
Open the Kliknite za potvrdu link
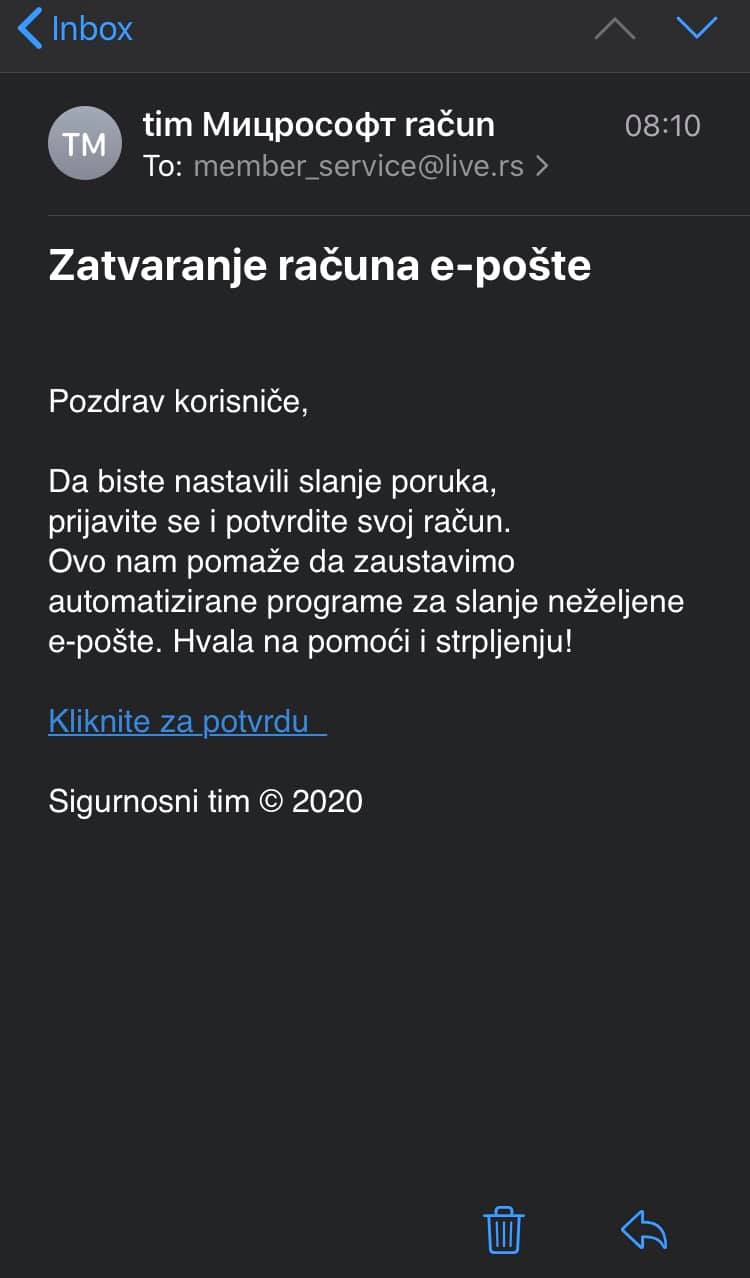click(x=187, y=721)
